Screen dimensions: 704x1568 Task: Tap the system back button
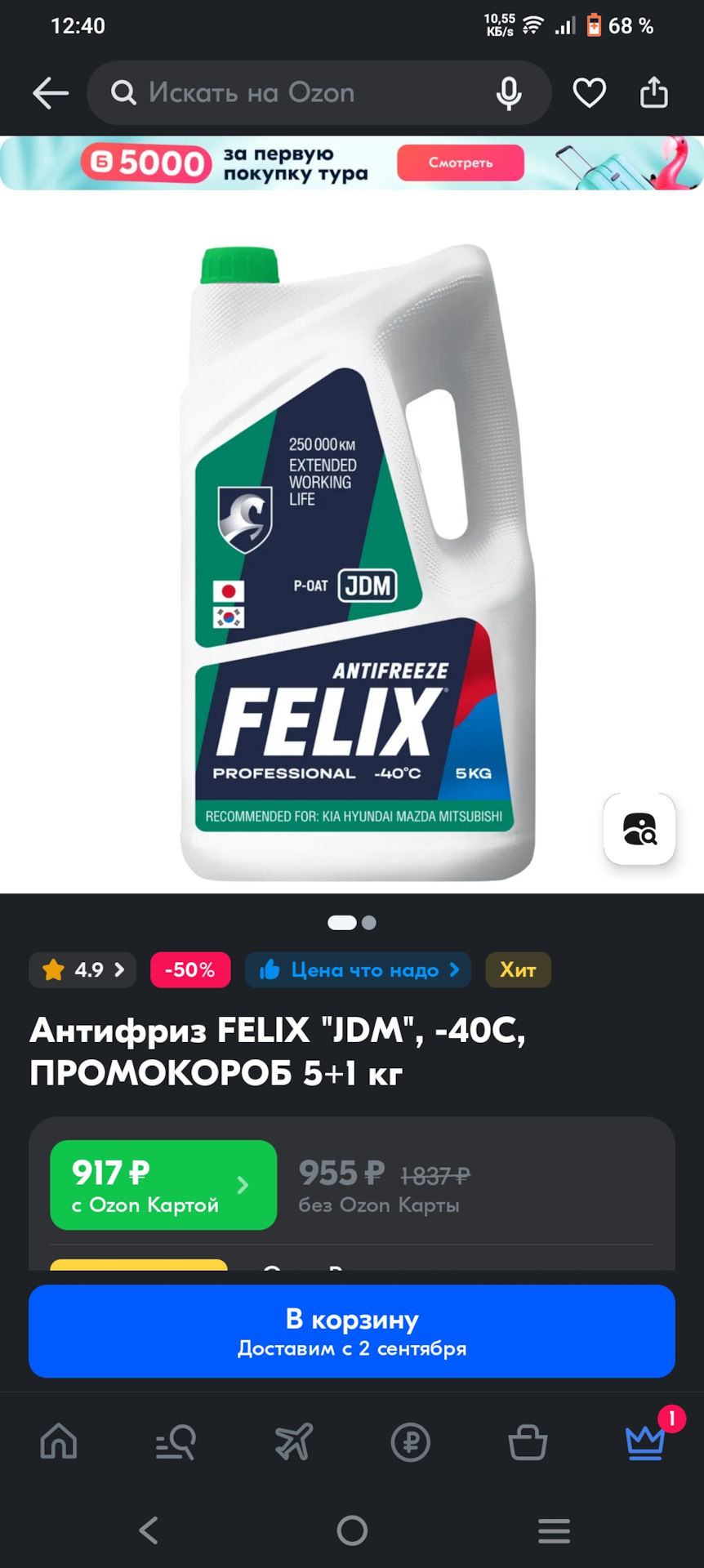tap(149, 1530)
